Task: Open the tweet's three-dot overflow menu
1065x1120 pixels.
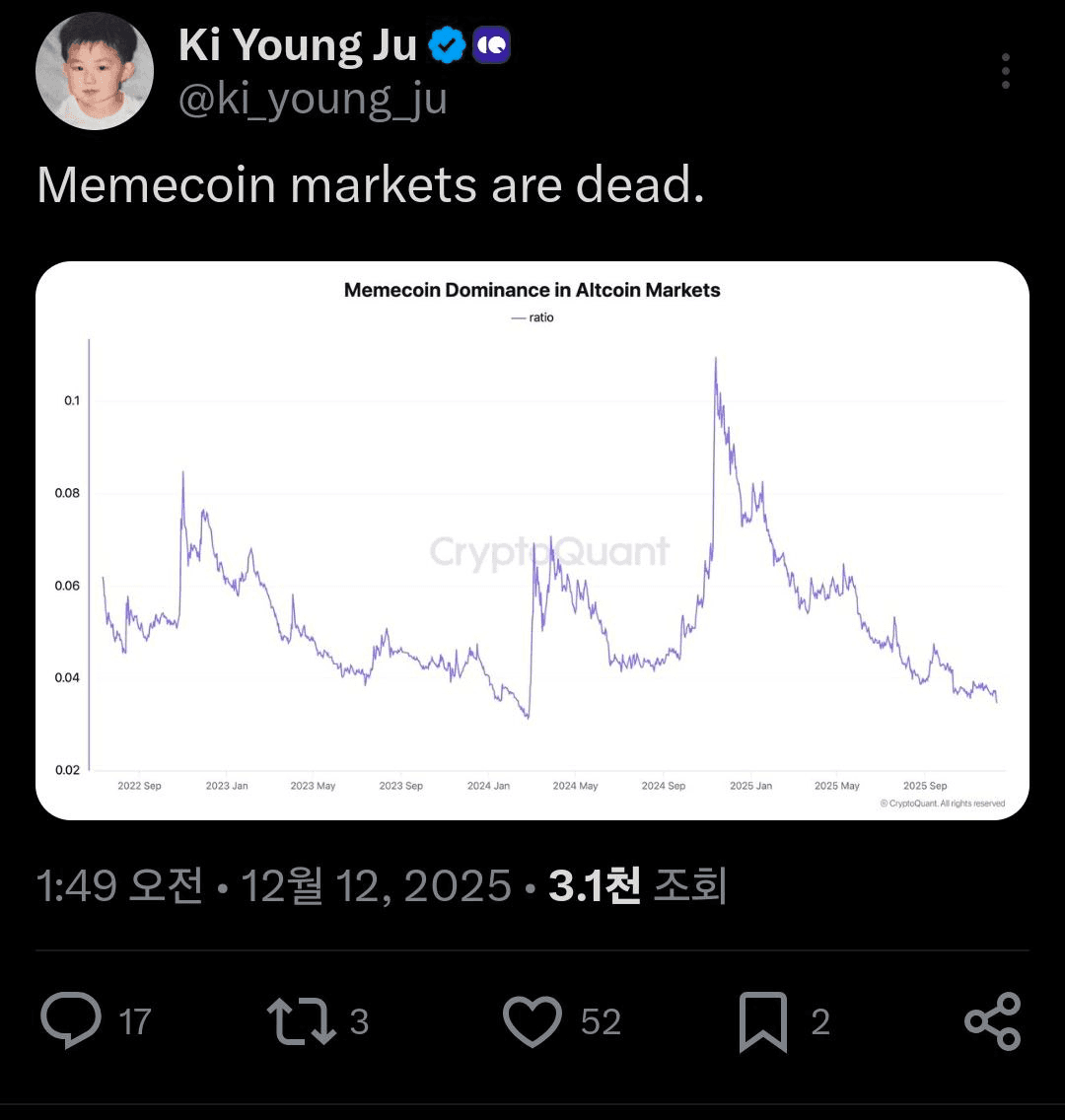Action: coord(1005,72)
